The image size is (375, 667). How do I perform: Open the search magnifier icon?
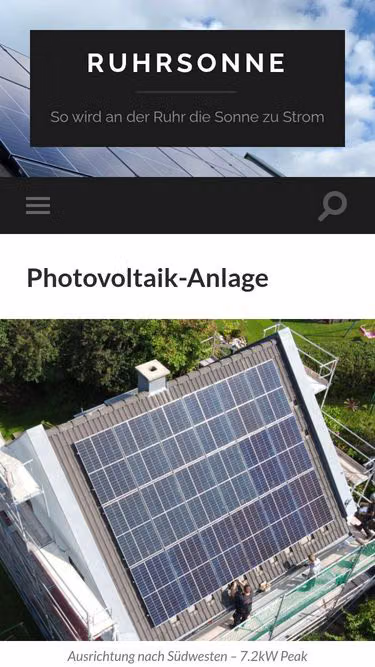(x=332, y=206)
